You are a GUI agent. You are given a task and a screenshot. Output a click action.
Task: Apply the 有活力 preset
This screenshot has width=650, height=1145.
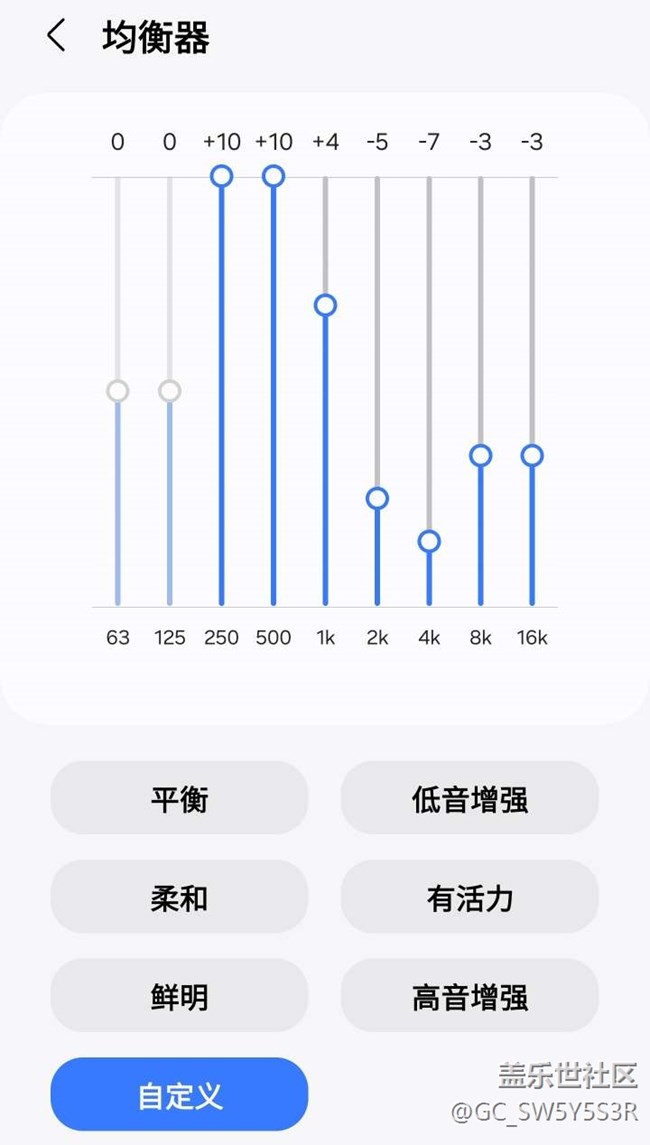(x=469, y=897)
